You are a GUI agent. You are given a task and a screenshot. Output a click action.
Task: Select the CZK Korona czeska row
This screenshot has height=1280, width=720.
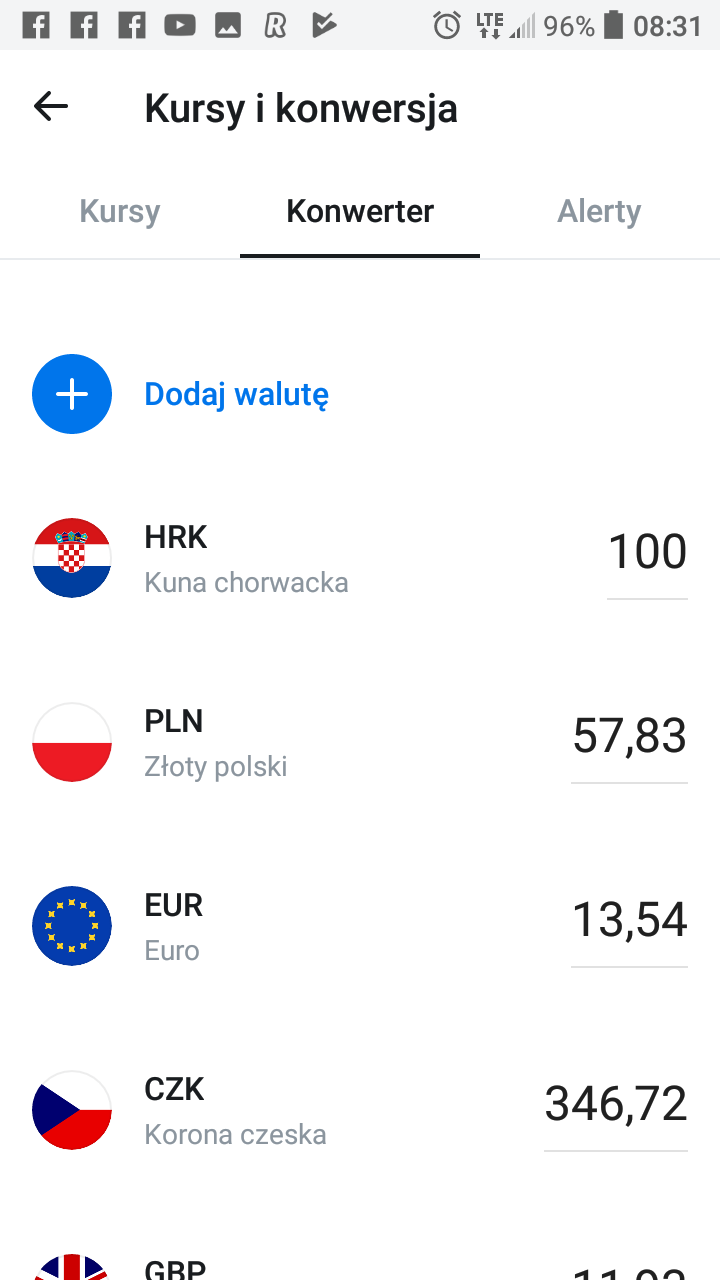tap(236, 1110)
